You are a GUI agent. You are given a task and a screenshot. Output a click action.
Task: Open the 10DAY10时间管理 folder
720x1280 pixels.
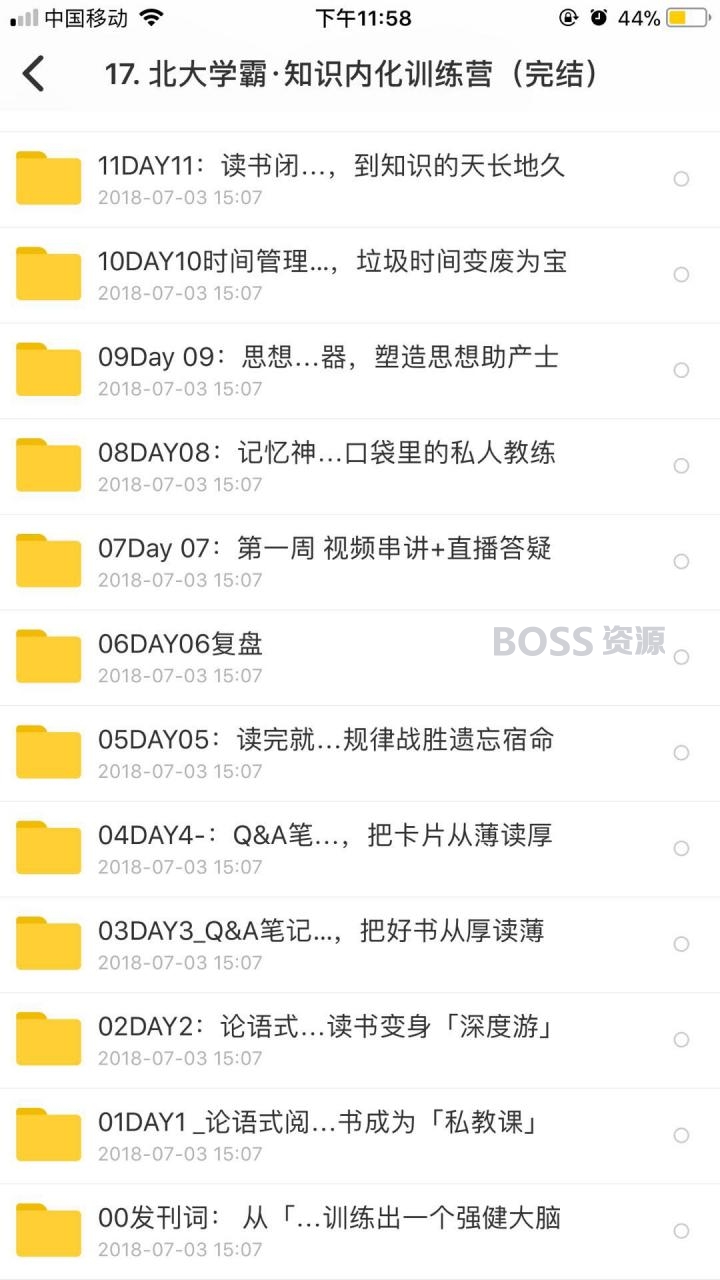[x=360, y=275]
